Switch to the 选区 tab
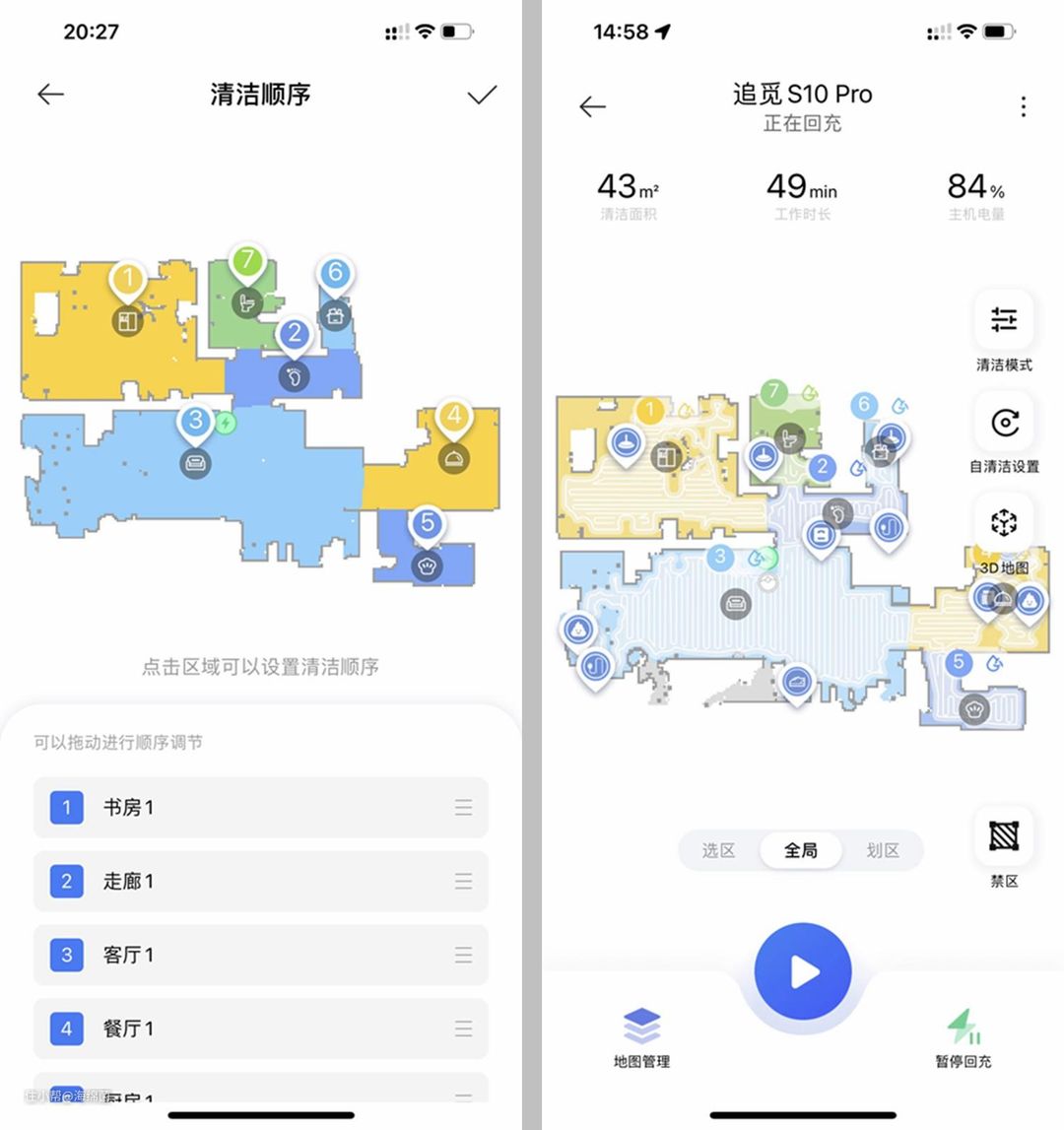 [718, 850]
